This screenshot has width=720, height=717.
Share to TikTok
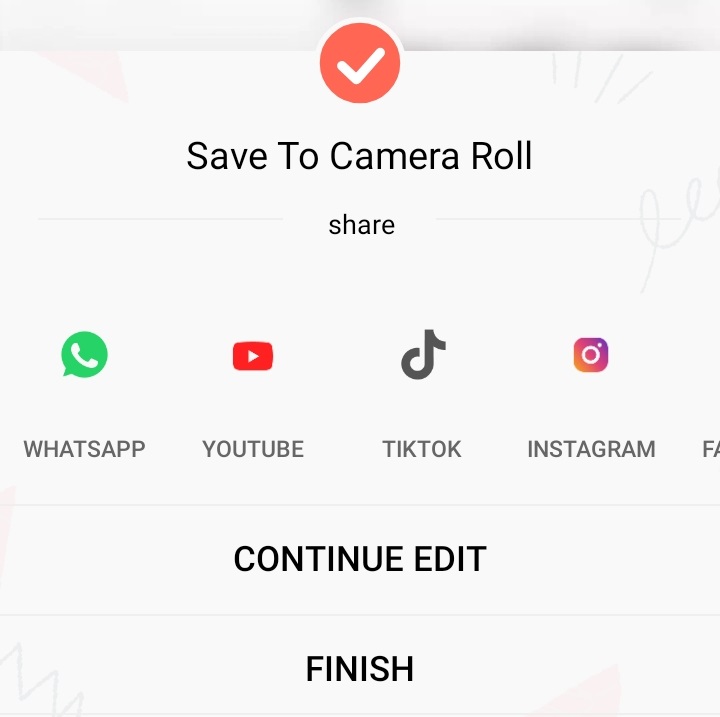click(x=422, y=356)
